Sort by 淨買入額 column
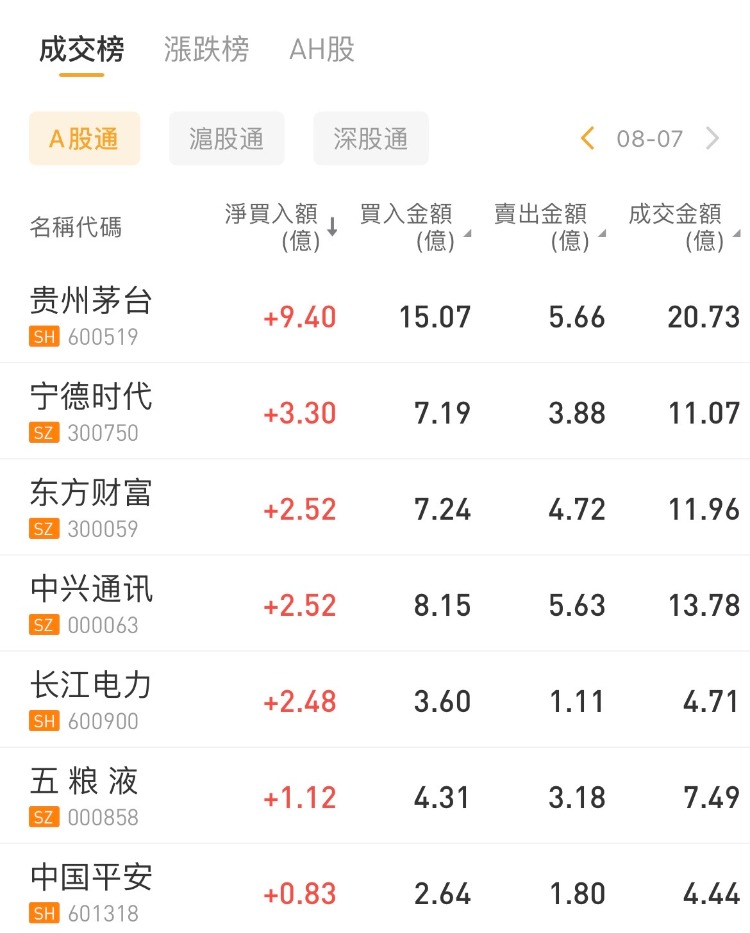Screen dimensions: 750x933 (x=281, y=227)
